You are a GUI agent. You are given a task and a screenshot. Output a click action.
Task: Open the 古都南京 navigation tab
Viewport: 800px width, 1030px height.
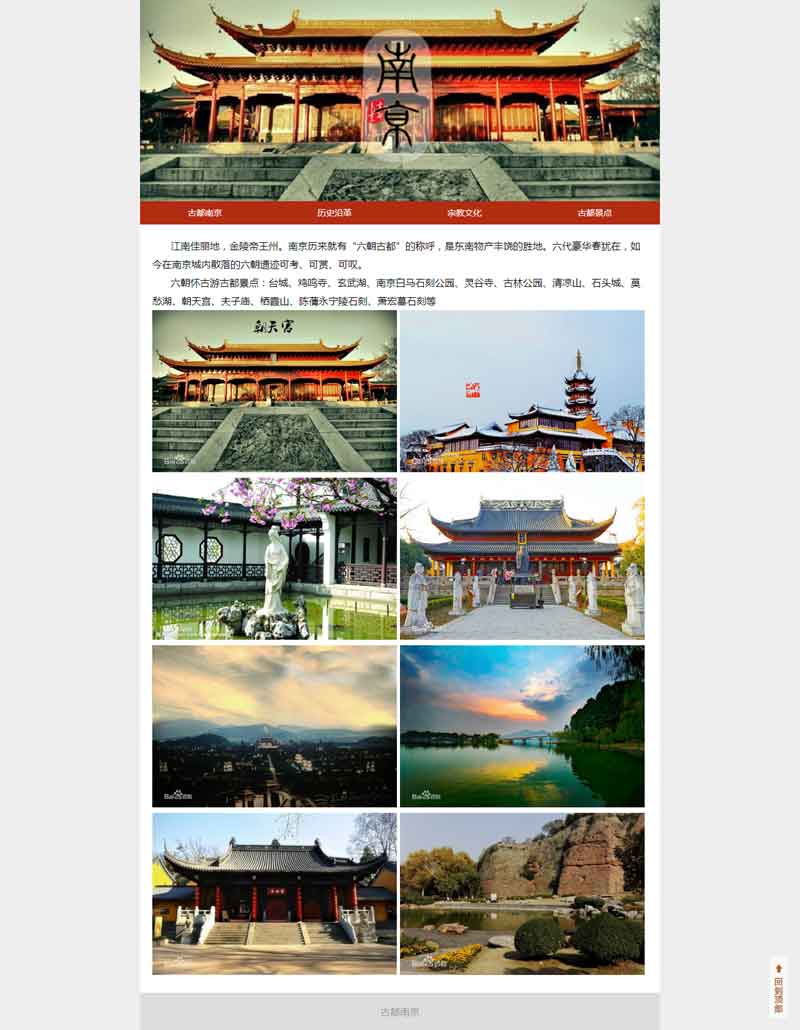point(205,213)
